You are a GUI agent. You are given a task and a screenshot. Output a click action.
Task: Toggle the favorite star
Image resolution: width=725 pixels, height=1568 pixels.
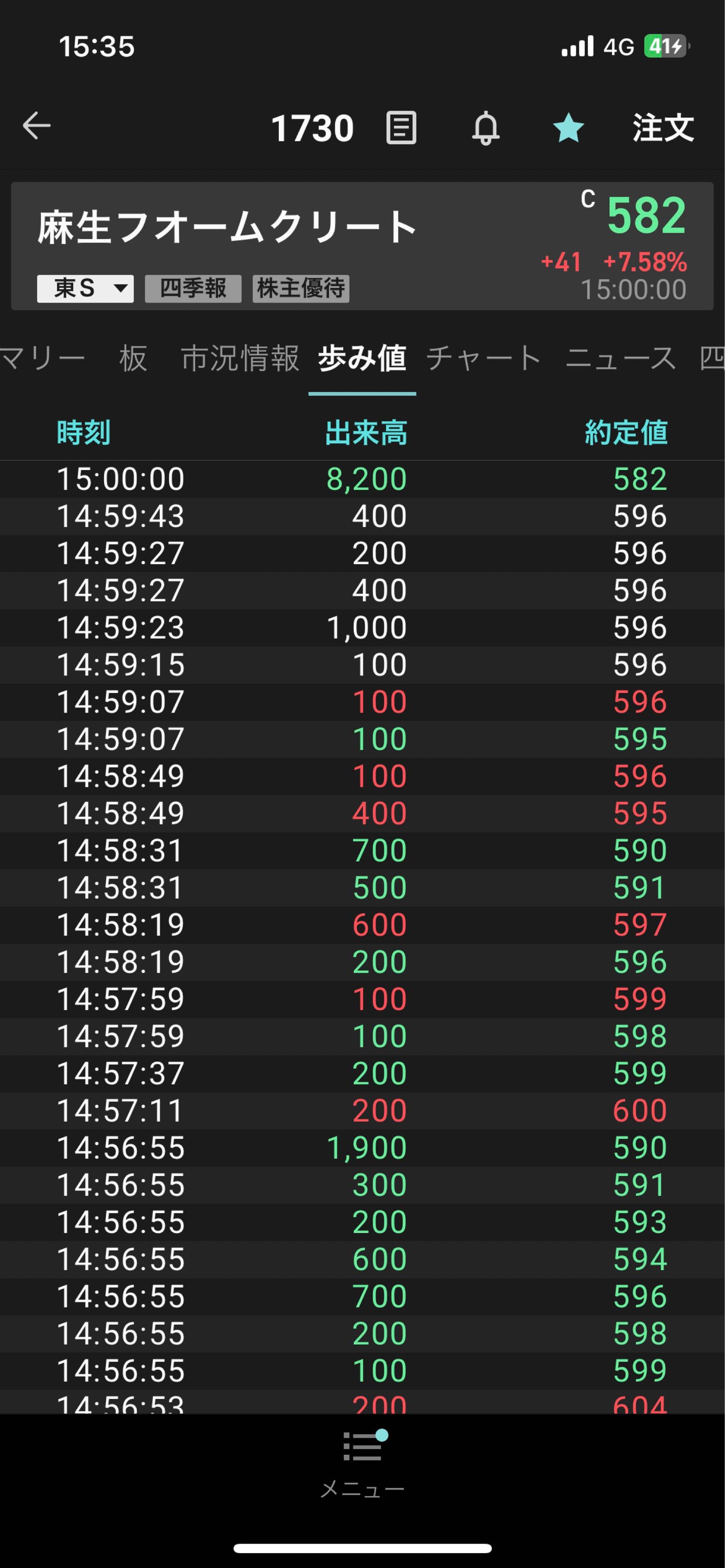(568, 128)
